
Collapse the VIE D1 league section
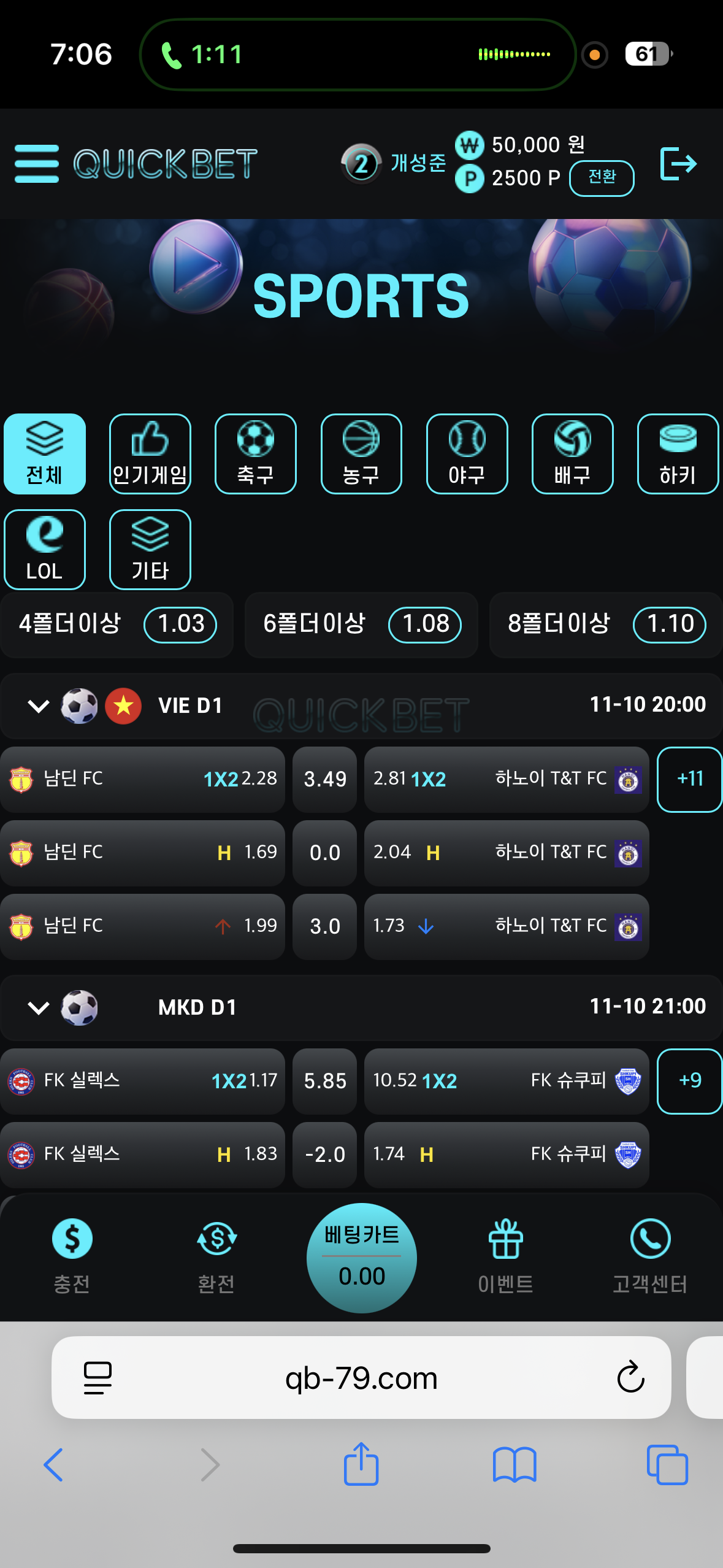39,706
